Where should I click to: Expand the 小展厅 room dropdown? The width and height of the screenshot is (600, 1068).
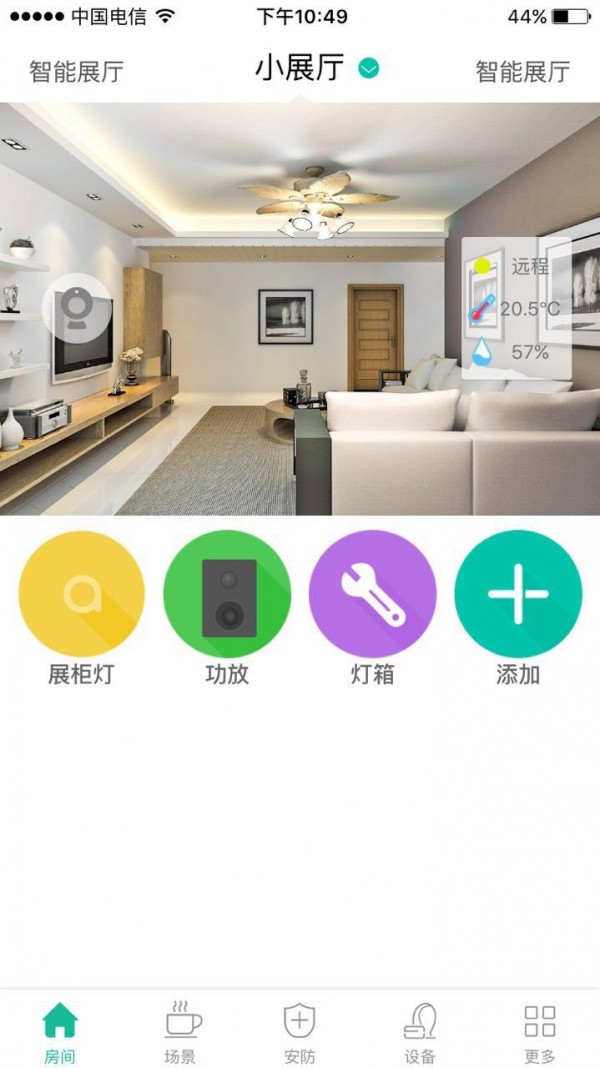point(369,69)
